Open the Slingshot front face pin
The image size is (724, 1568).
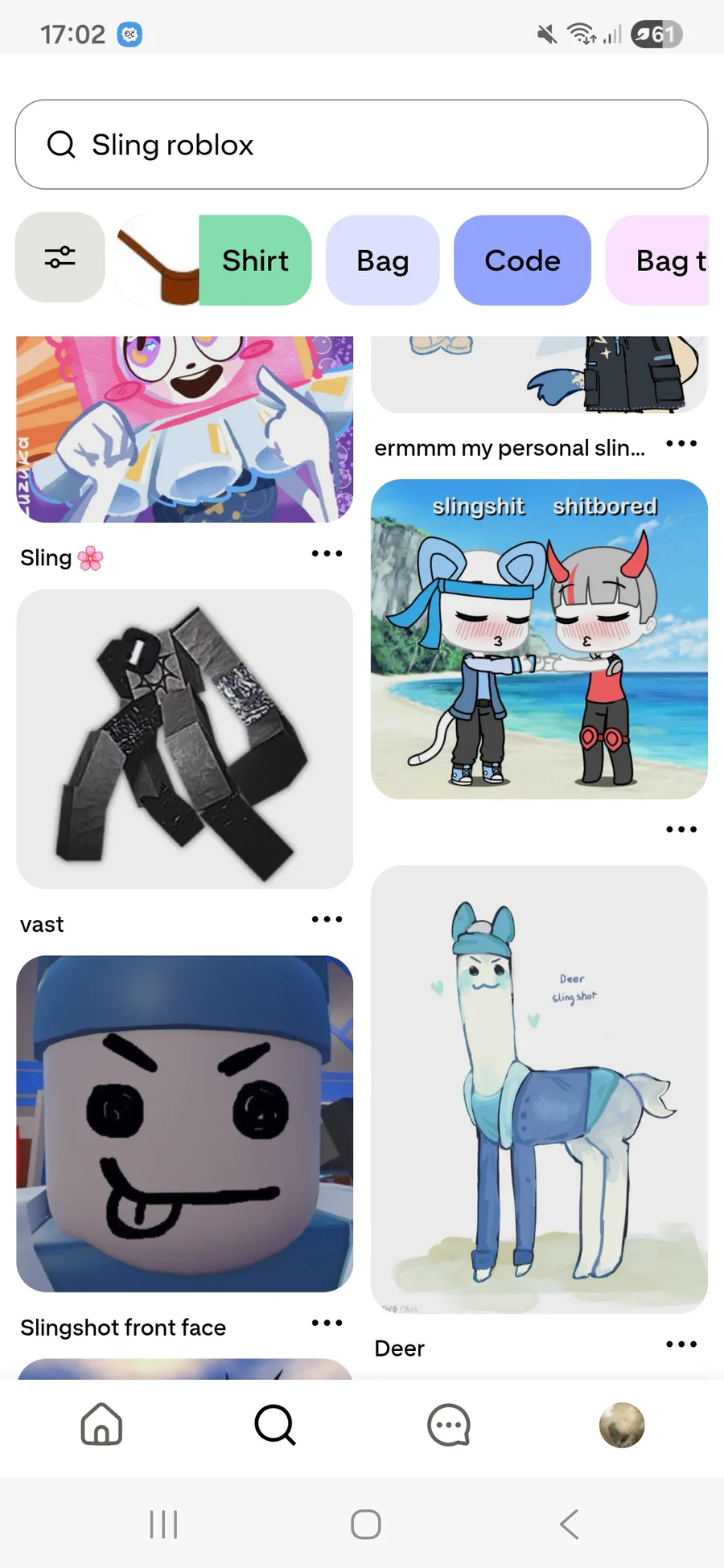pyautogui.click(x=184, y=1123)
